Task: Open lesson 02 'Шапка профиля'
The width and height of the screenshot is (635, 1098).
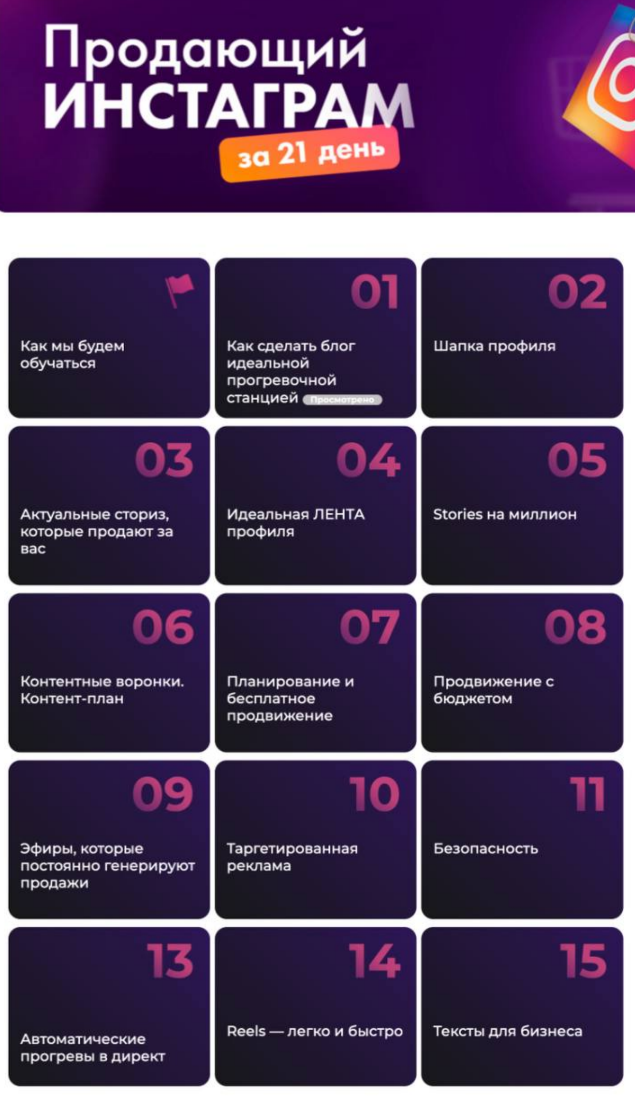Action: click(x=522, y=338)
